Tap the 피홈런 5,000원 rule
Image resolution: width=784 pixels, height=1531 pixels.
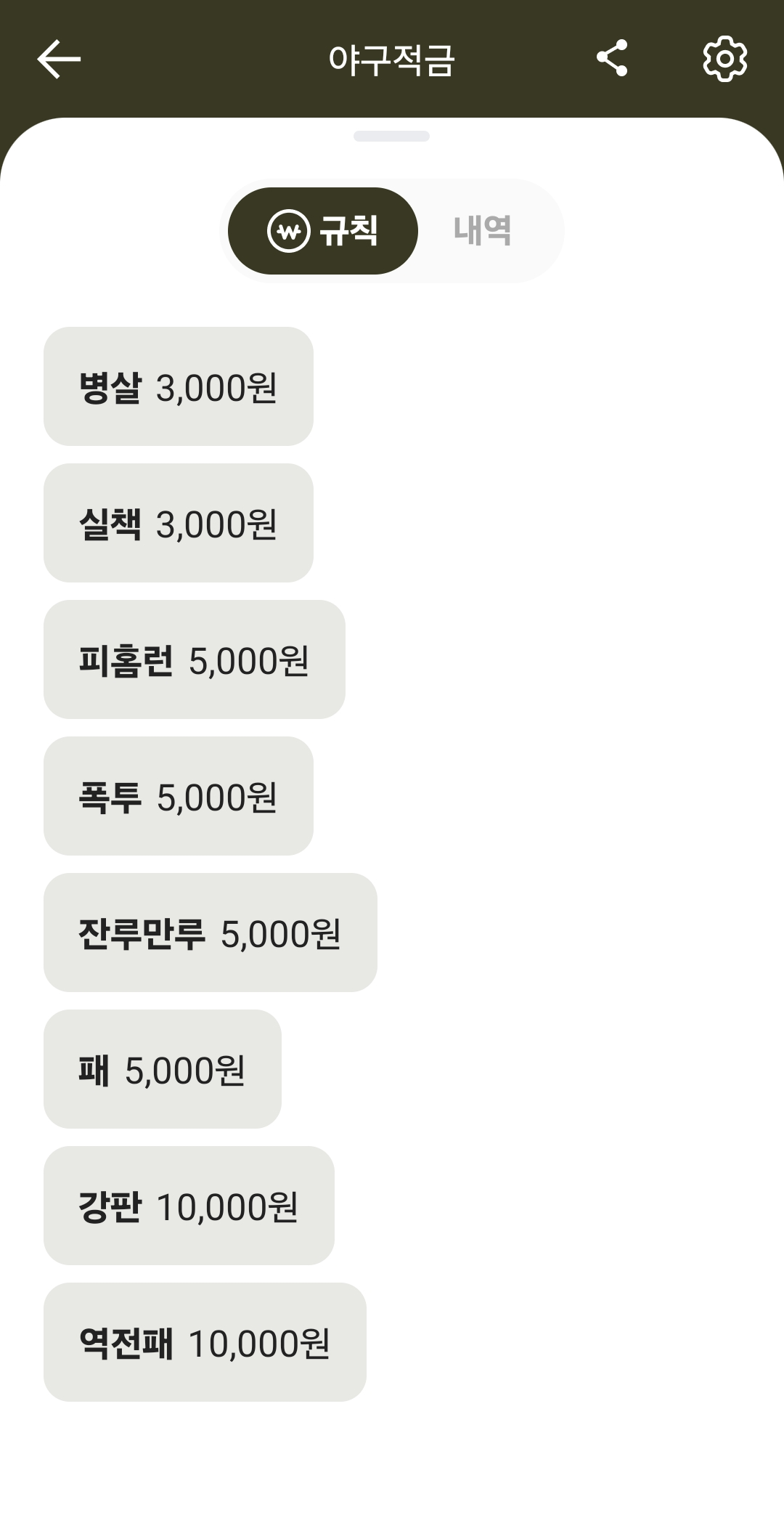click(195, 658)
